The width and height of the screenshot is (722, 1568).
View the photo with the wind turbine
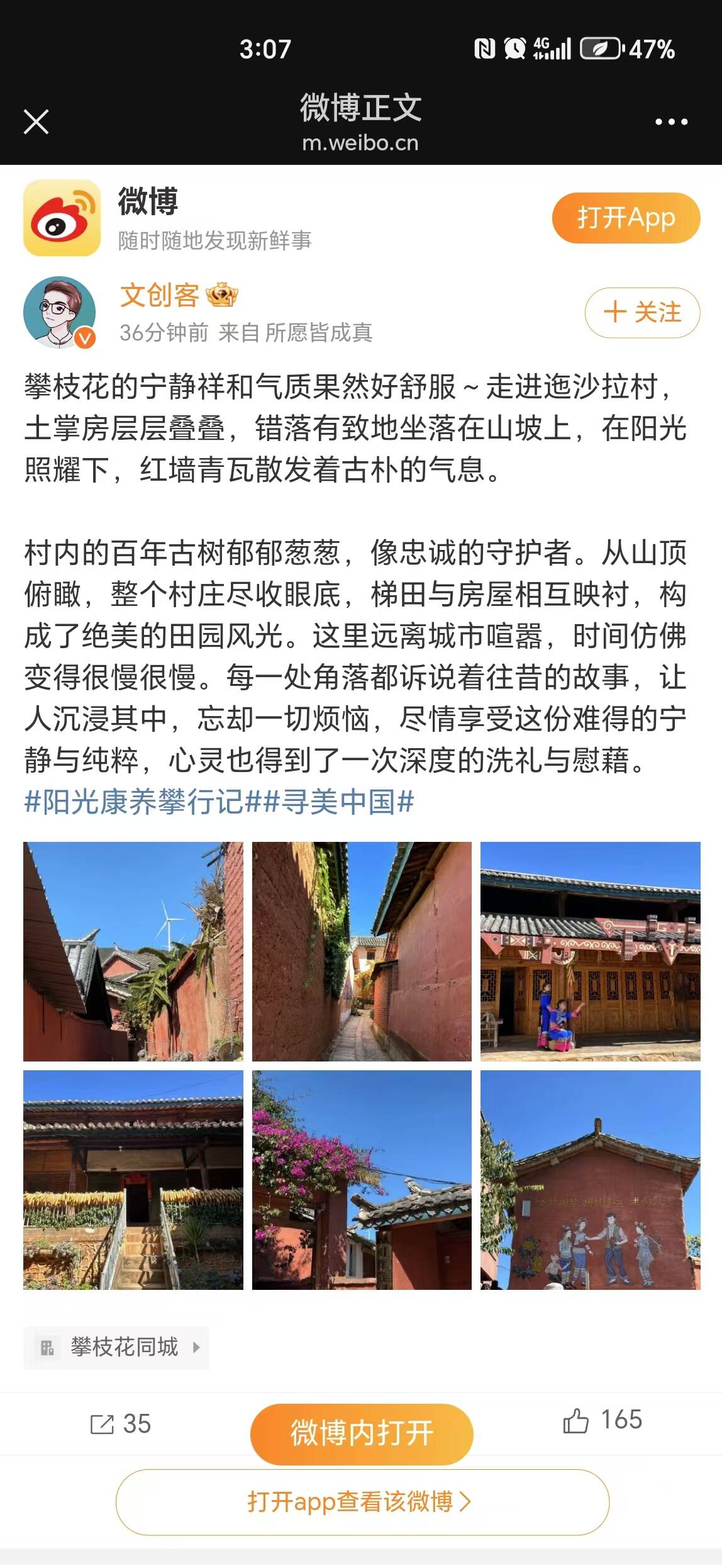point(133,951)
